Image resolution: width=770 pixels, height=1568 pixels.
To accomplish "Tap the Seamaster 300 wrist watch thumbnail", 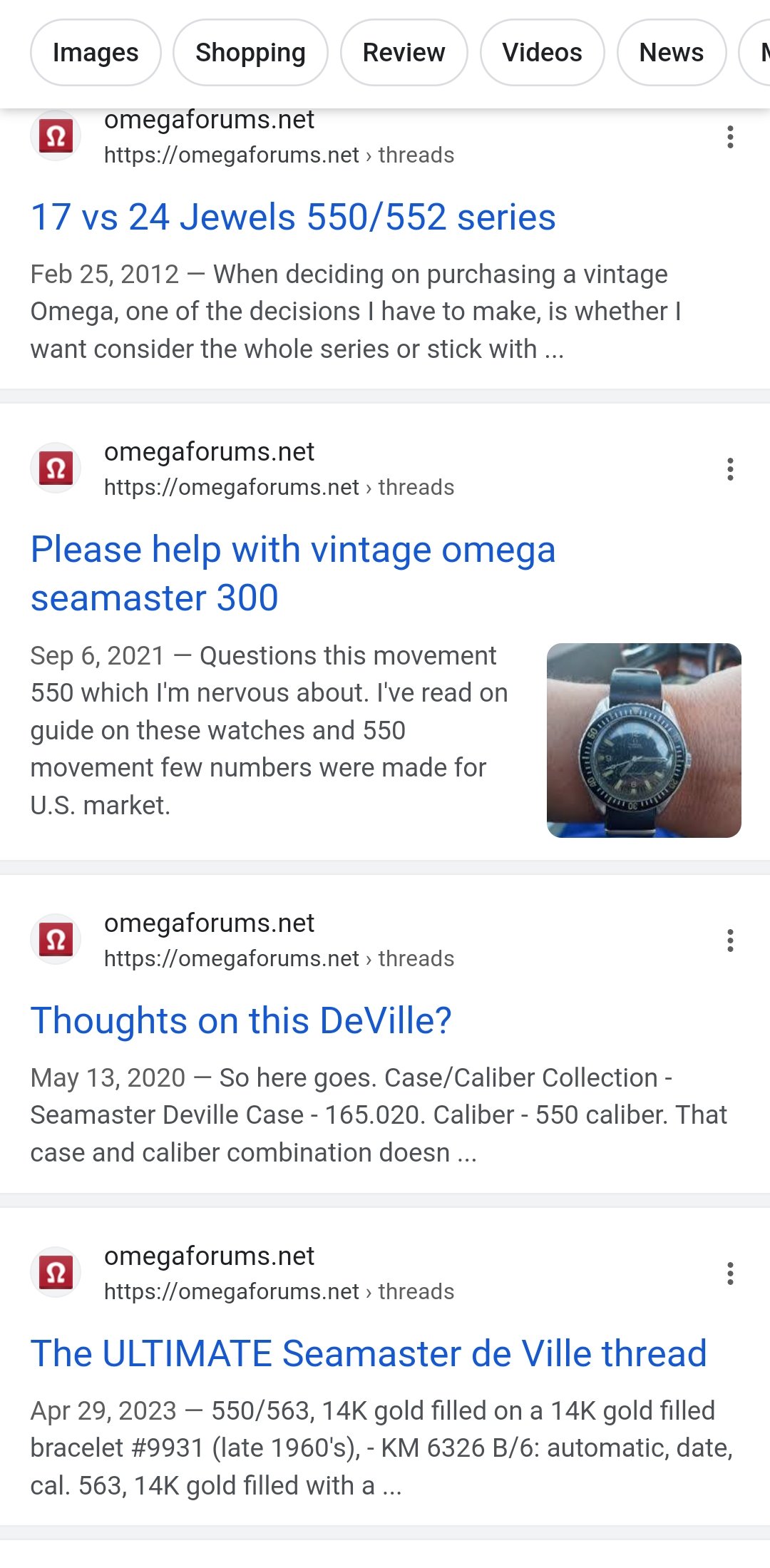I will [644, 740].
